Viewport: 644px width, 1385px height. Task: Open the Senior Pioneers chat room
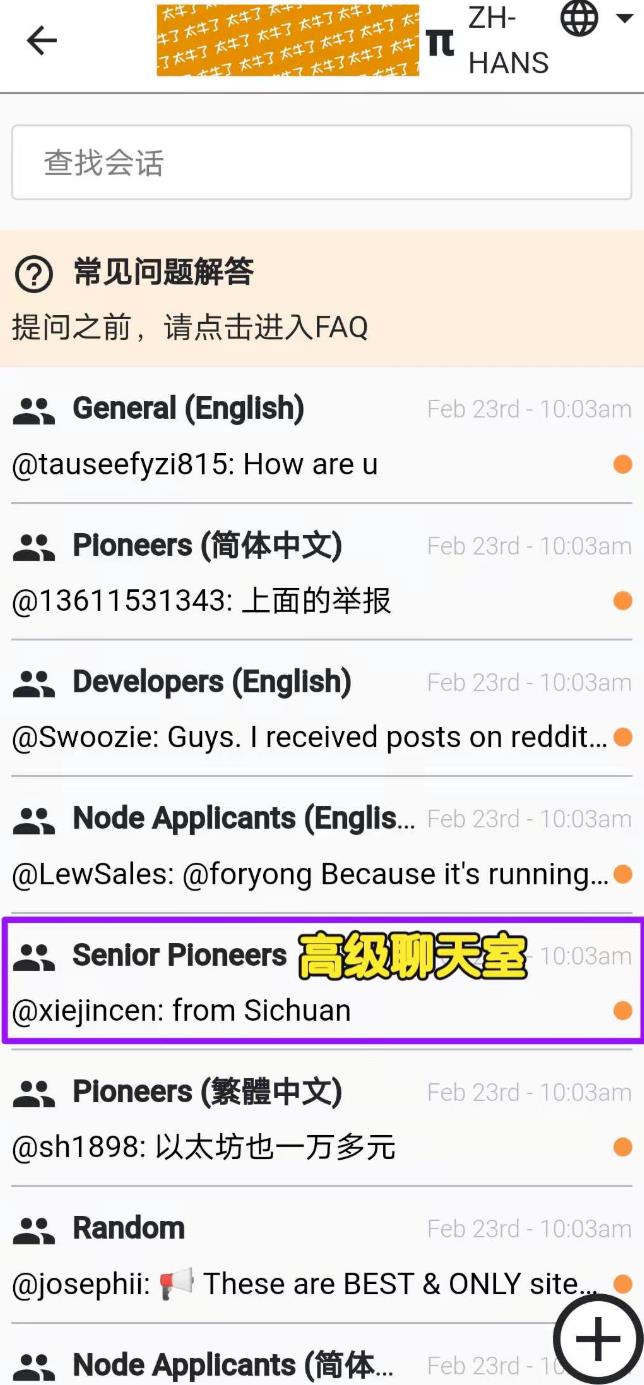322,981
